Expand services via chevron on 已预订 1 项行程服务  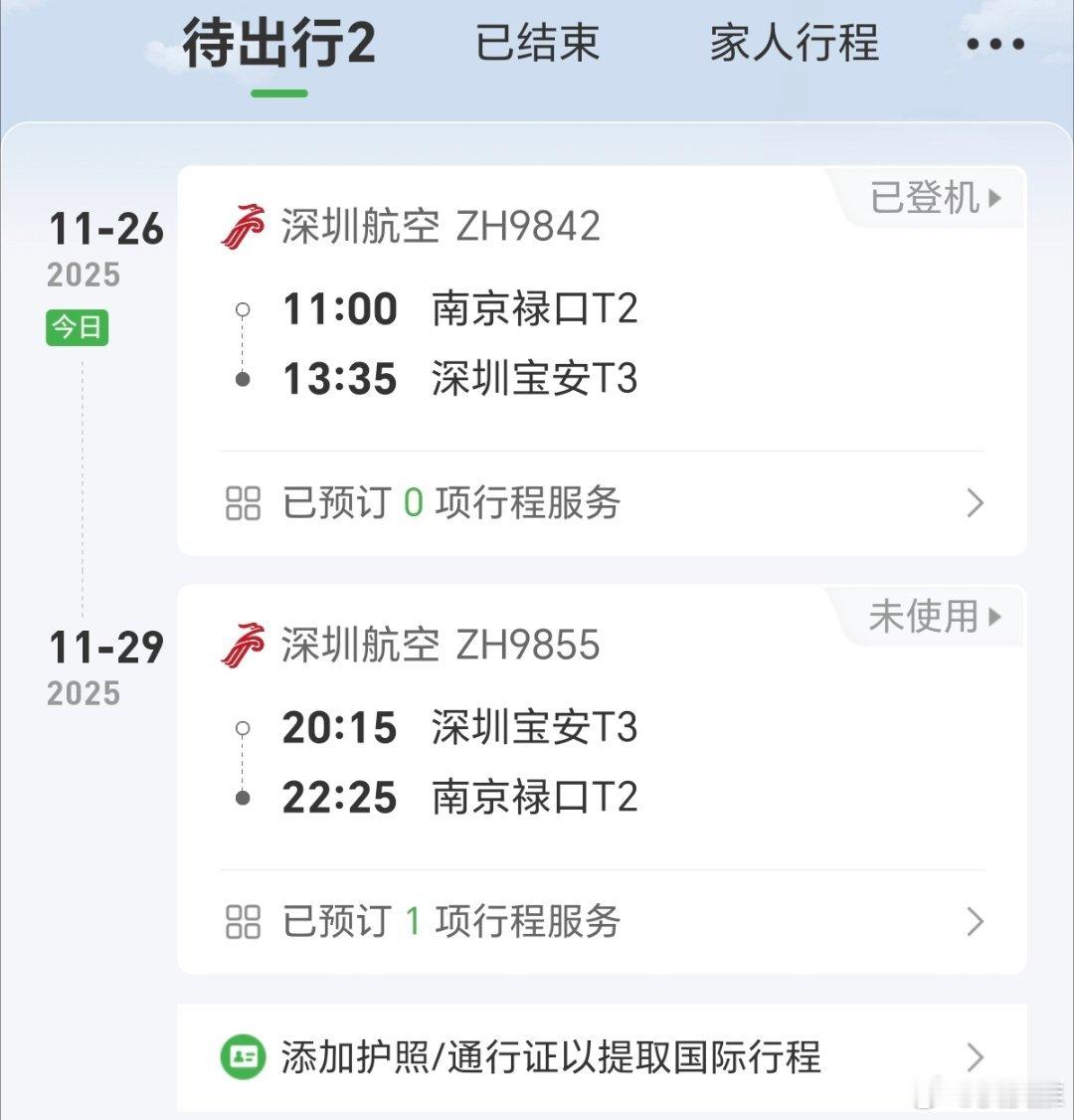coord(976,923)
